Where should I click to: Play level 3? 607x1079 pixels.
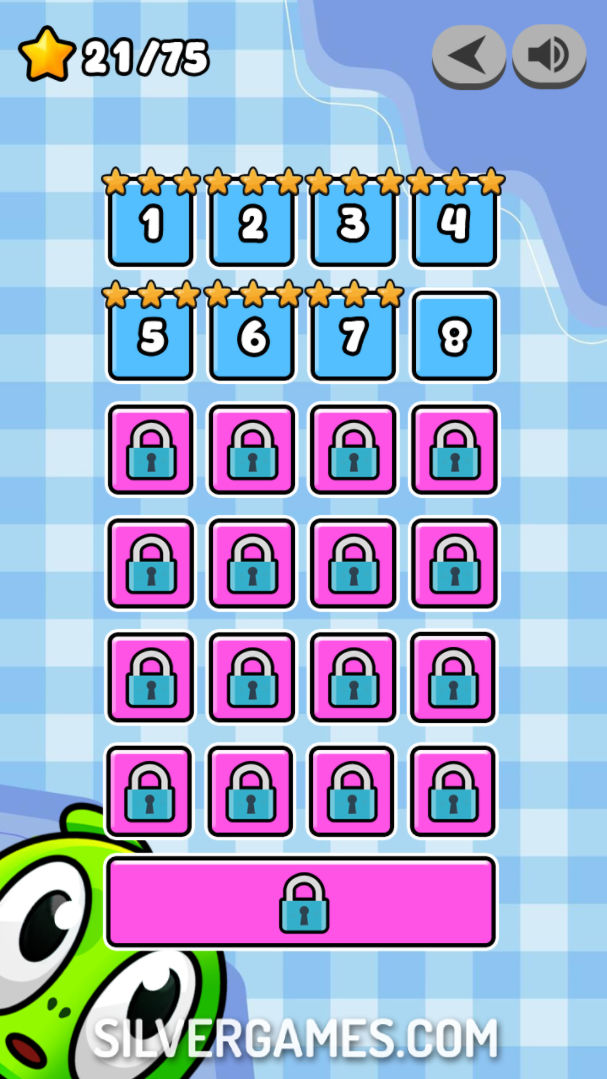[353, 223]
